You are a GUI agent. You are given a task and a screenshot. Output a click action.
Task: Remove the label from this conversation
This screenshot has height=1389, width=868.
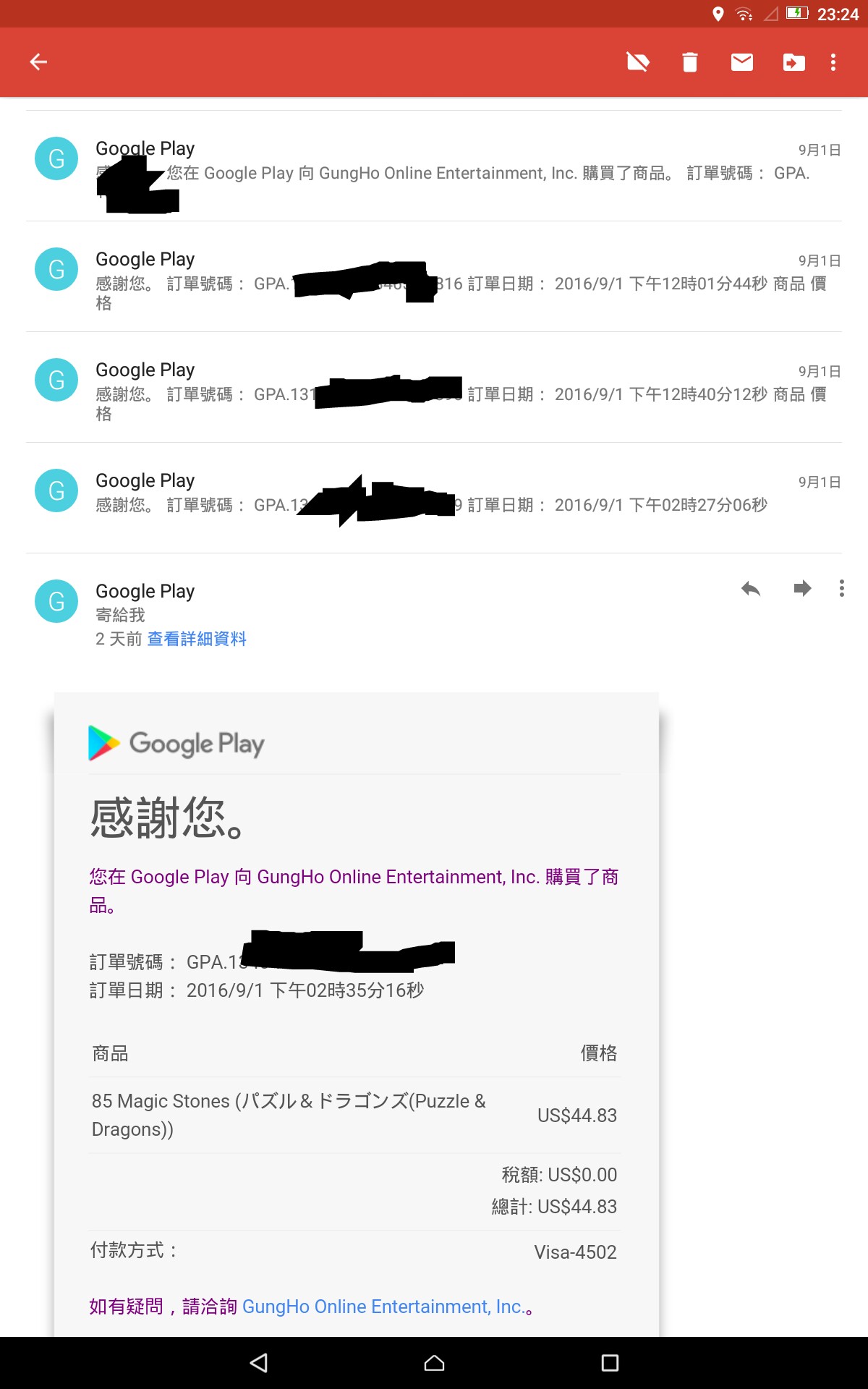637,62
